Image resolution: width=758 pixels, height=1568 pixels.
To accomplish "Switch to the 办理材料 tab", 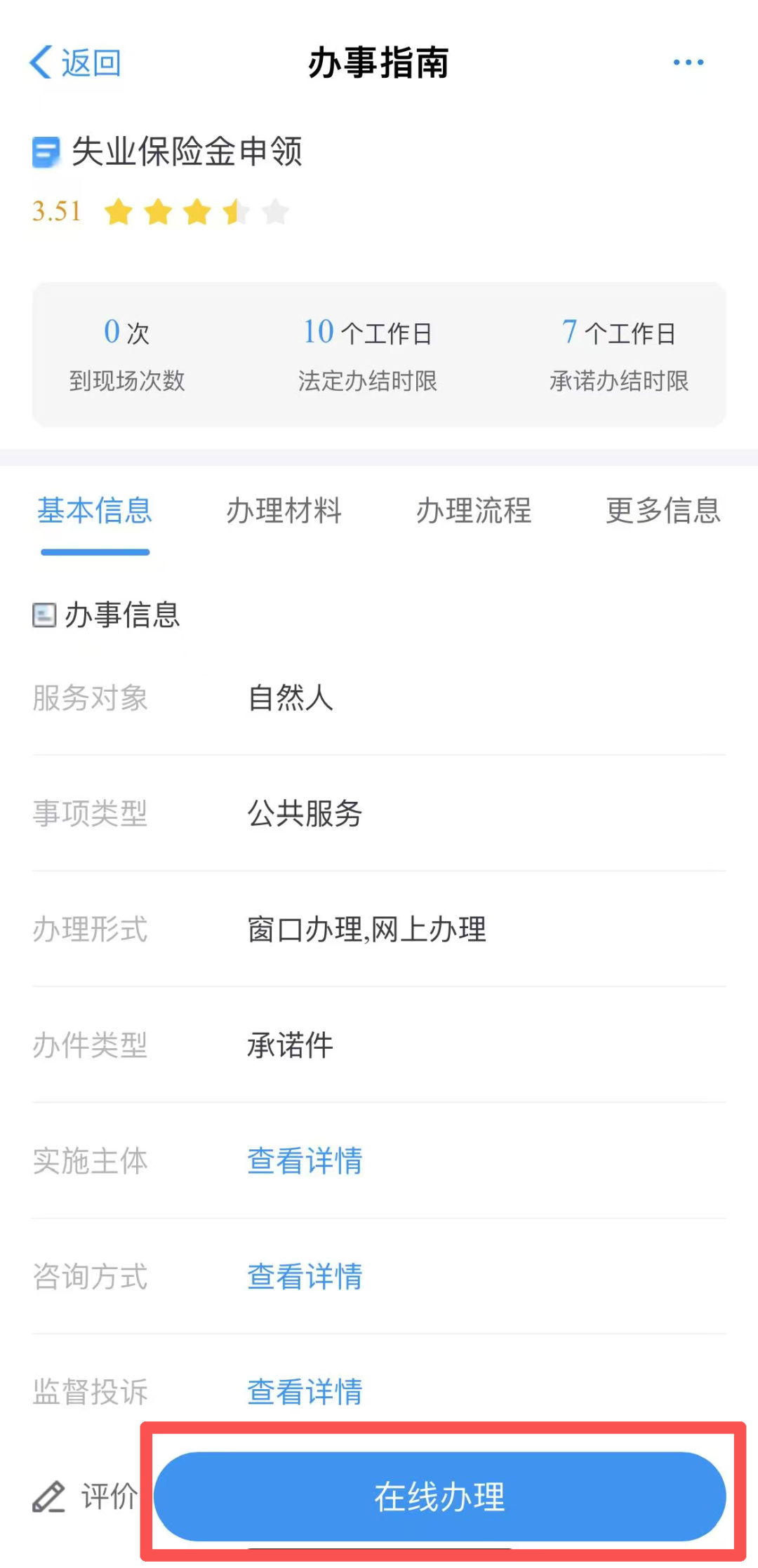I will click(284, 511).
